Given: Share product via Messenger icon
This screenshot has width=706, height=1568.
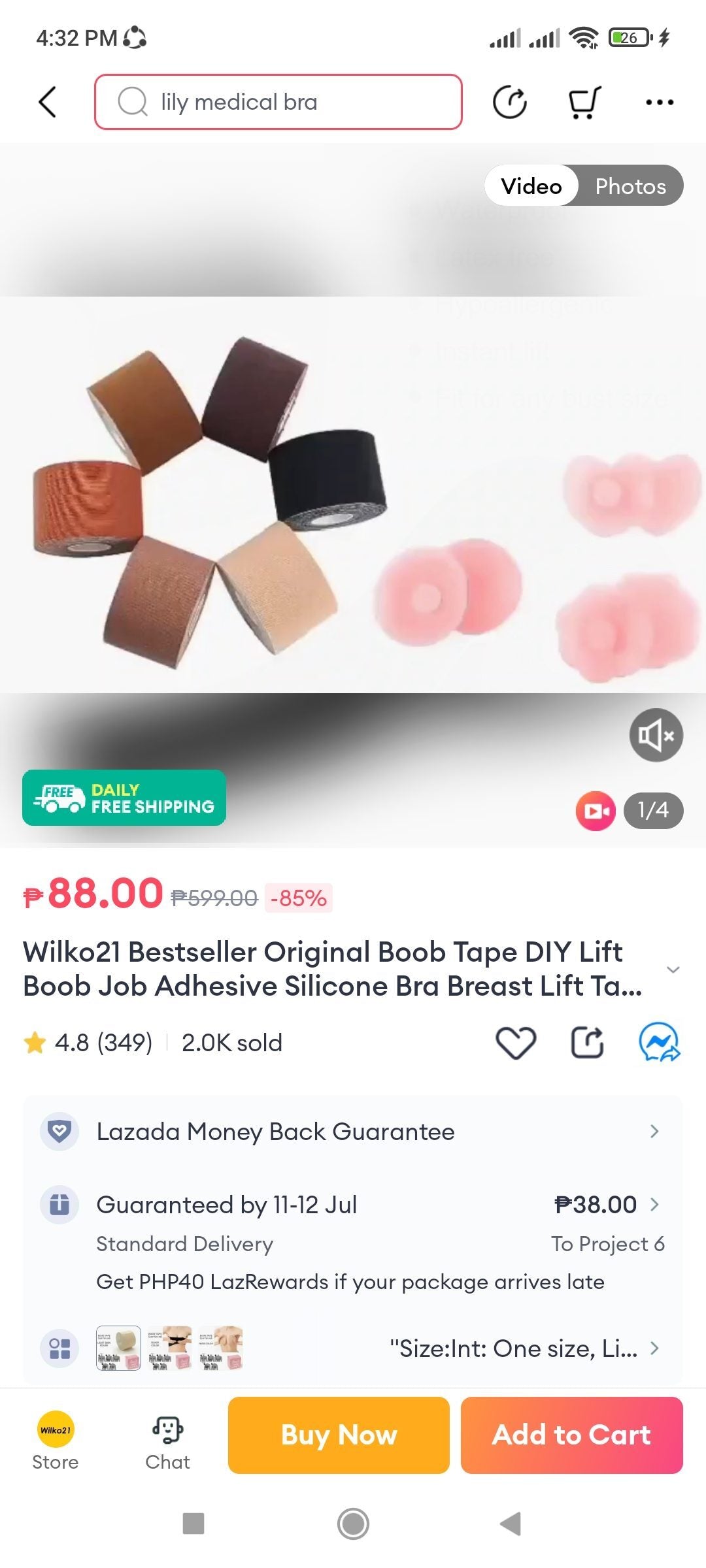Looking at the screenshot, I should (659, 1042).
